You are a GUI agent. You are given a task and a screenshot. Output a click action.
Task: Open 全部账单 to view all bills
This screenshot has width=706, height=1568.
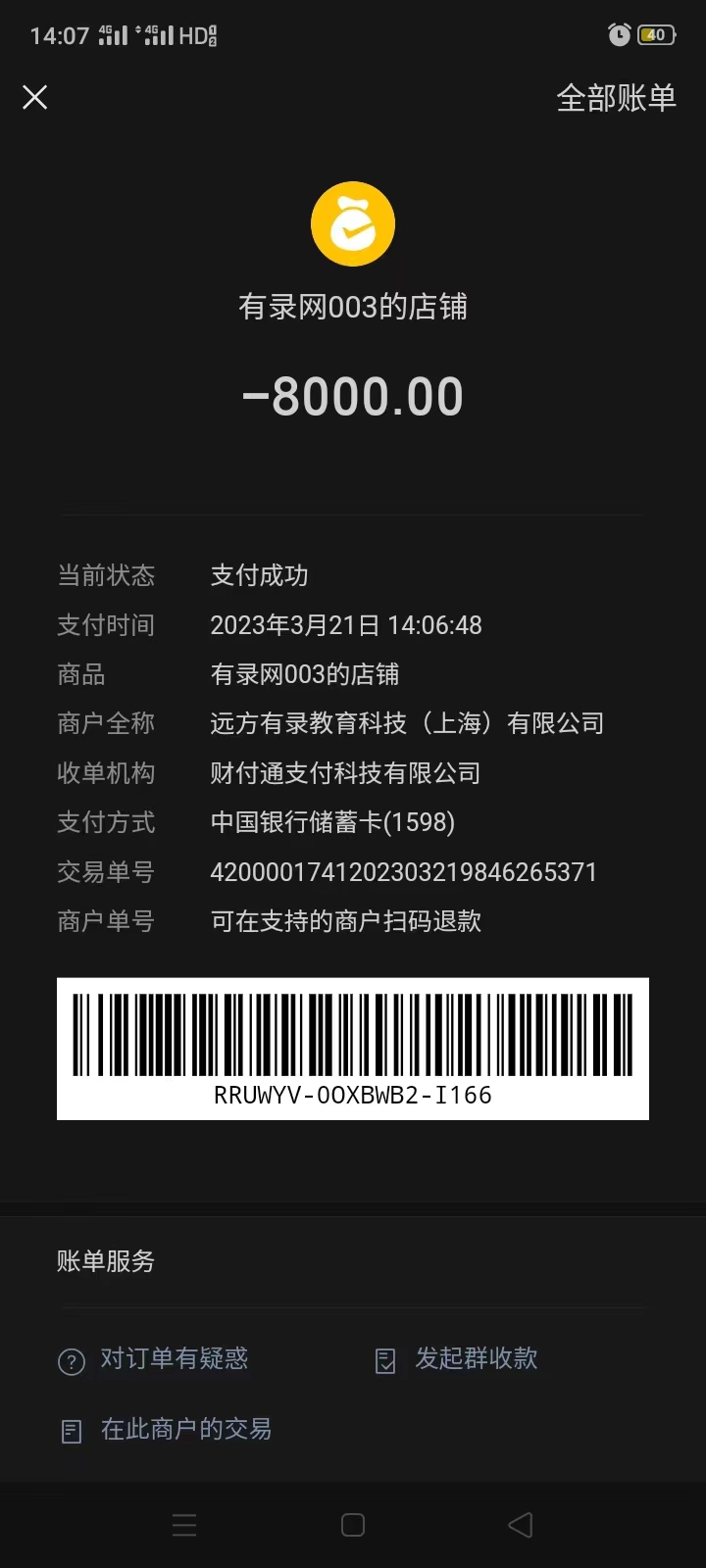616,98
